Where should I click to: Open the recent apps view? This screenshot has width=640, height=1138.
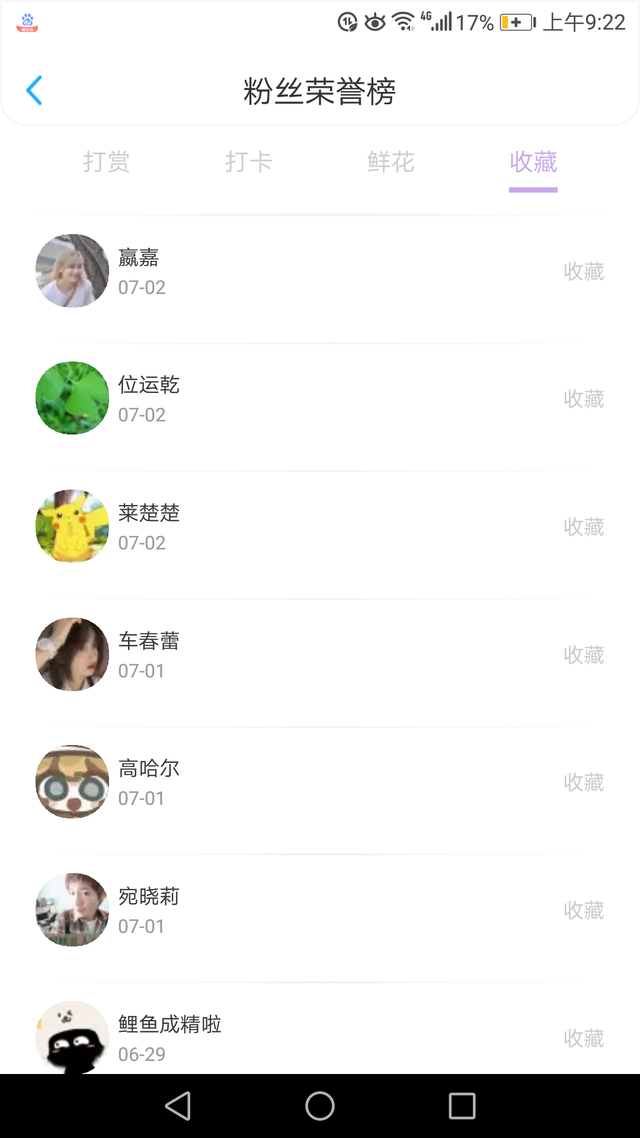pos(462,1105)
